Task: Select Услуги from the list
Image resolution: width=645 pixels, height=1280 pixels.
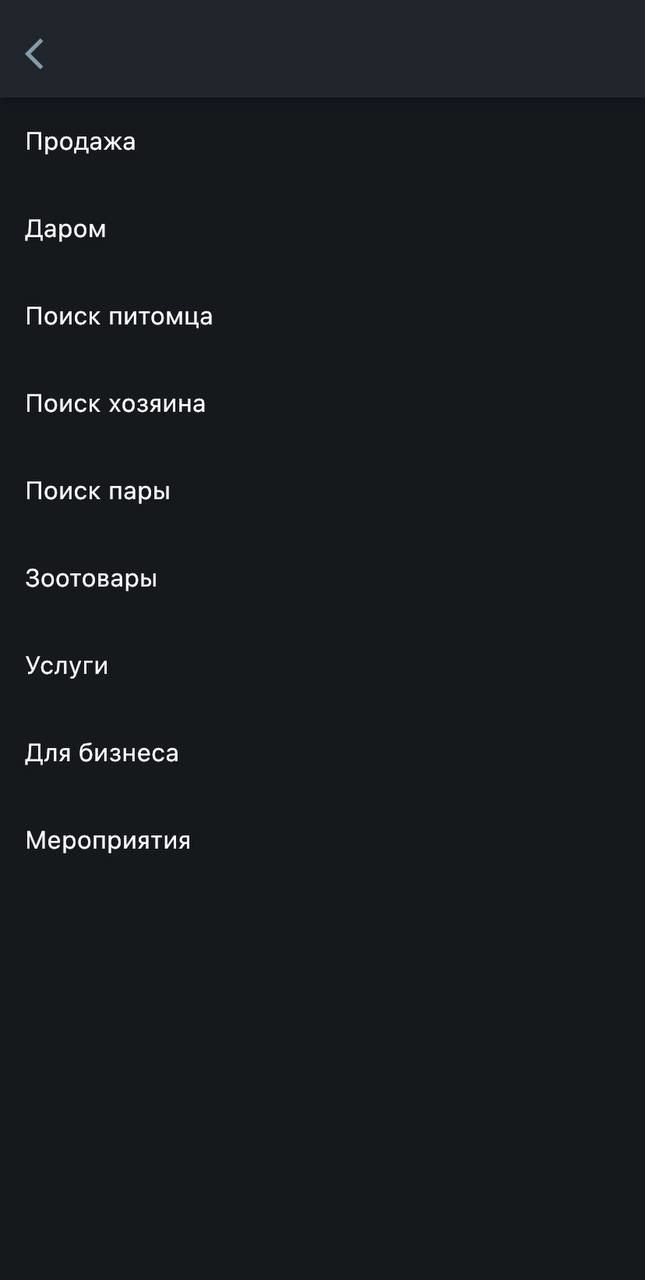Action: tap(67, 666)
